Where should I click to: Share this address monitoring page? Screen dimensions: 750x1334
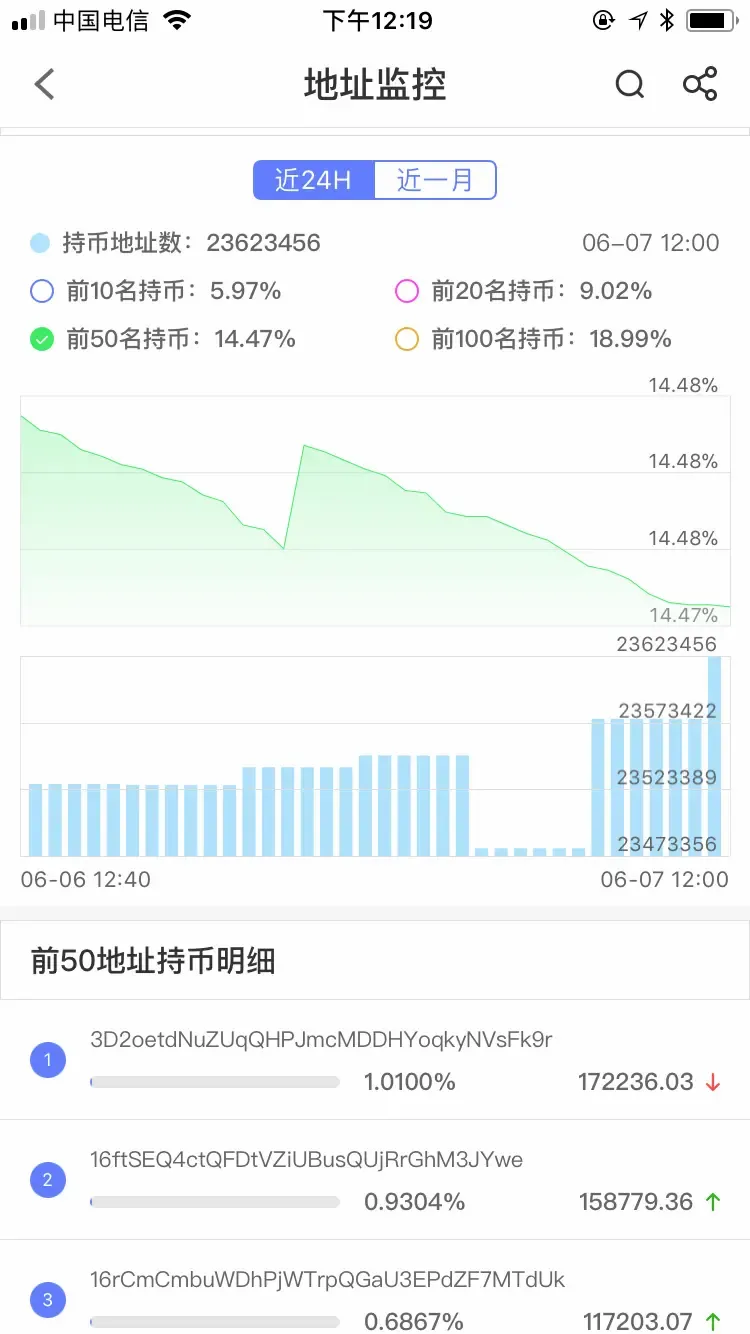tap(700, 85)
